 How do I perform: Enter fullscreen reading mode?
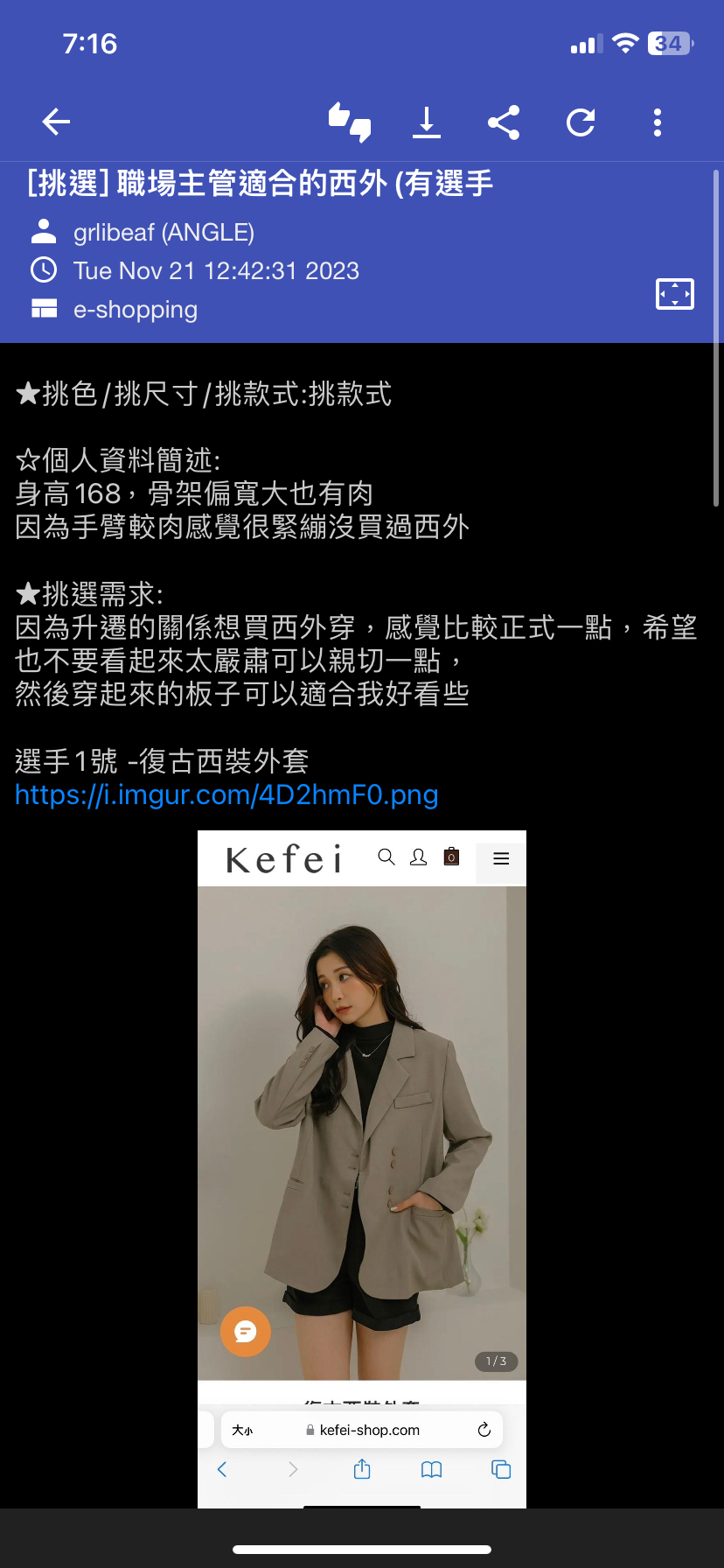(674, 294)
